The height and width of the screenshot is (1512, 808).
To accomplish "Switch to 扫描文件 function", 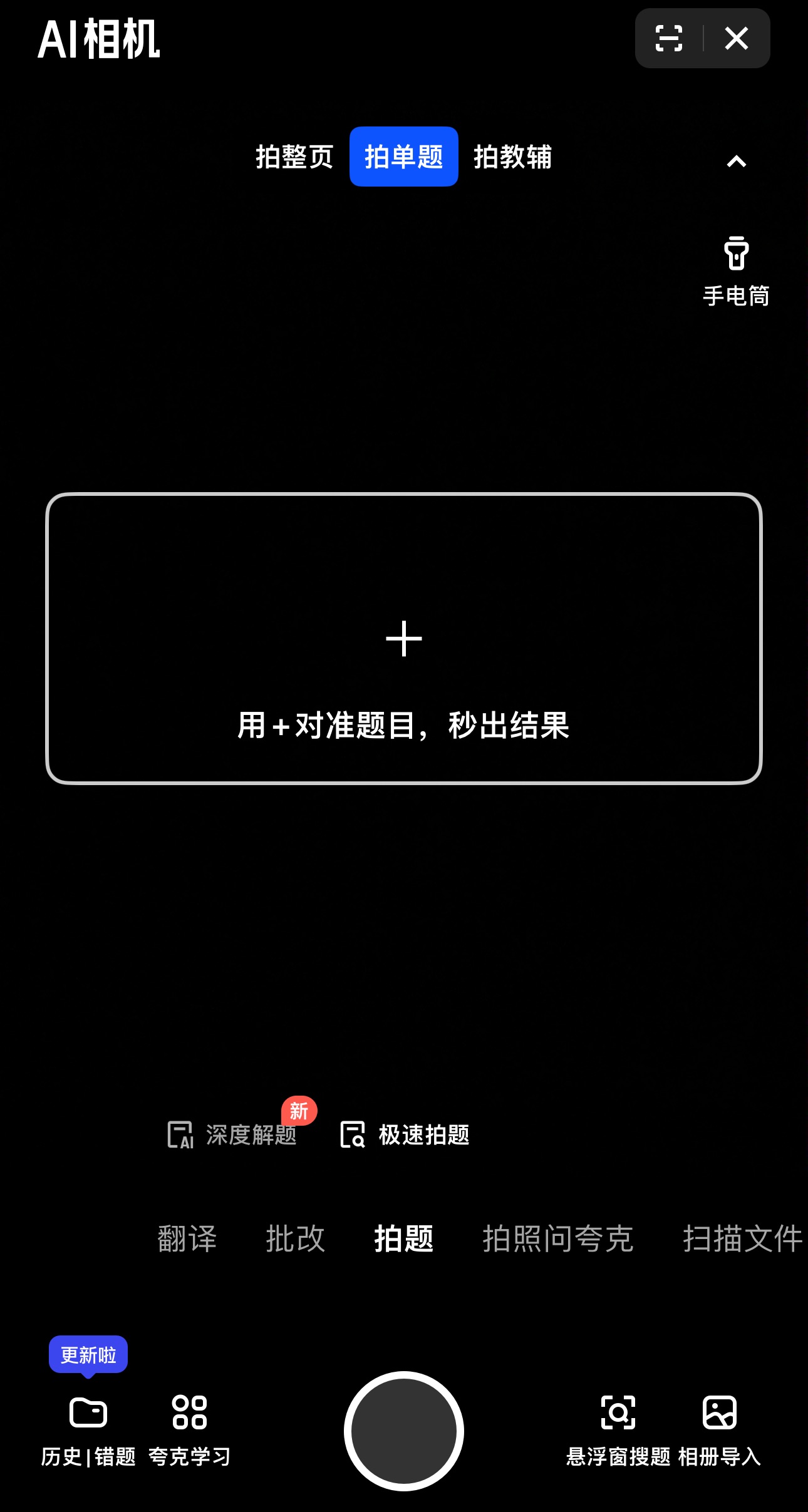I will pyautogui.click(x=742, y=1238).
